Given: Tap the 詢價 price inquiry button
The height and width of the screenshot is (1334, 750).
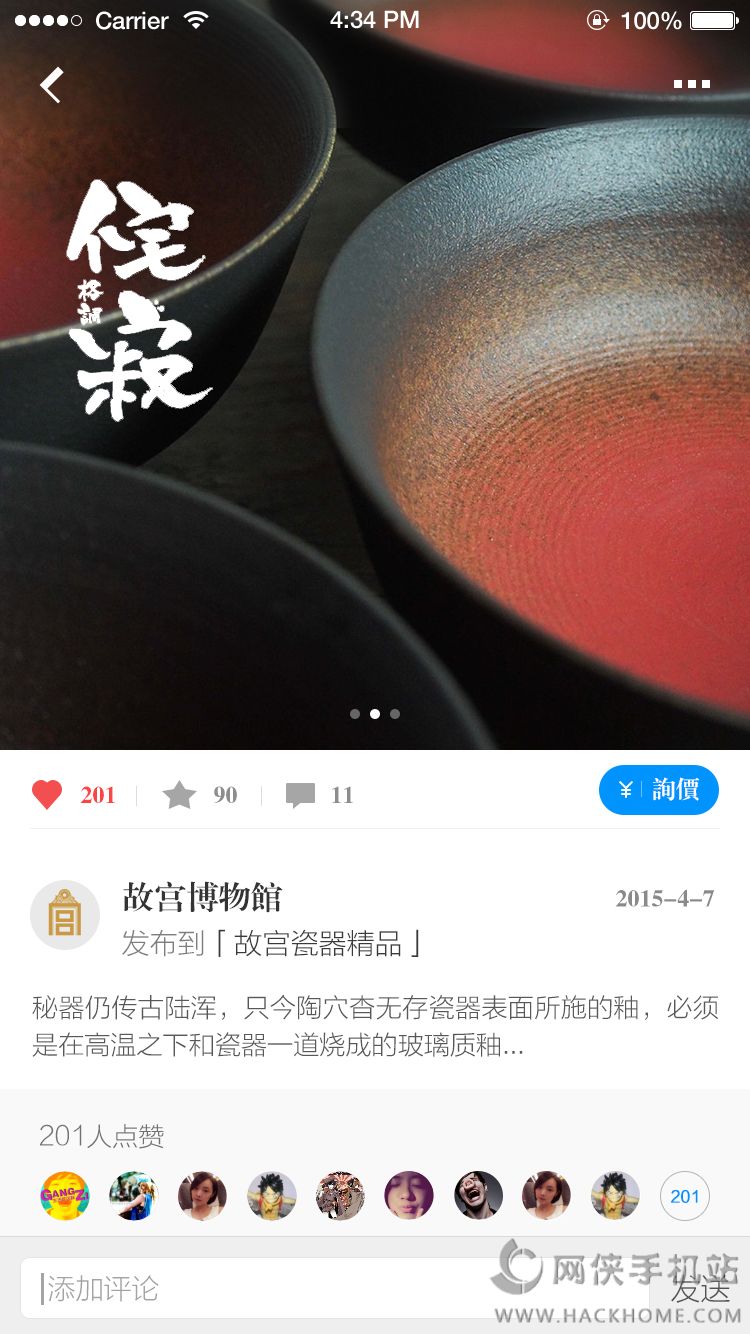Looking at the screenshot, I should [x=659, y=790].
